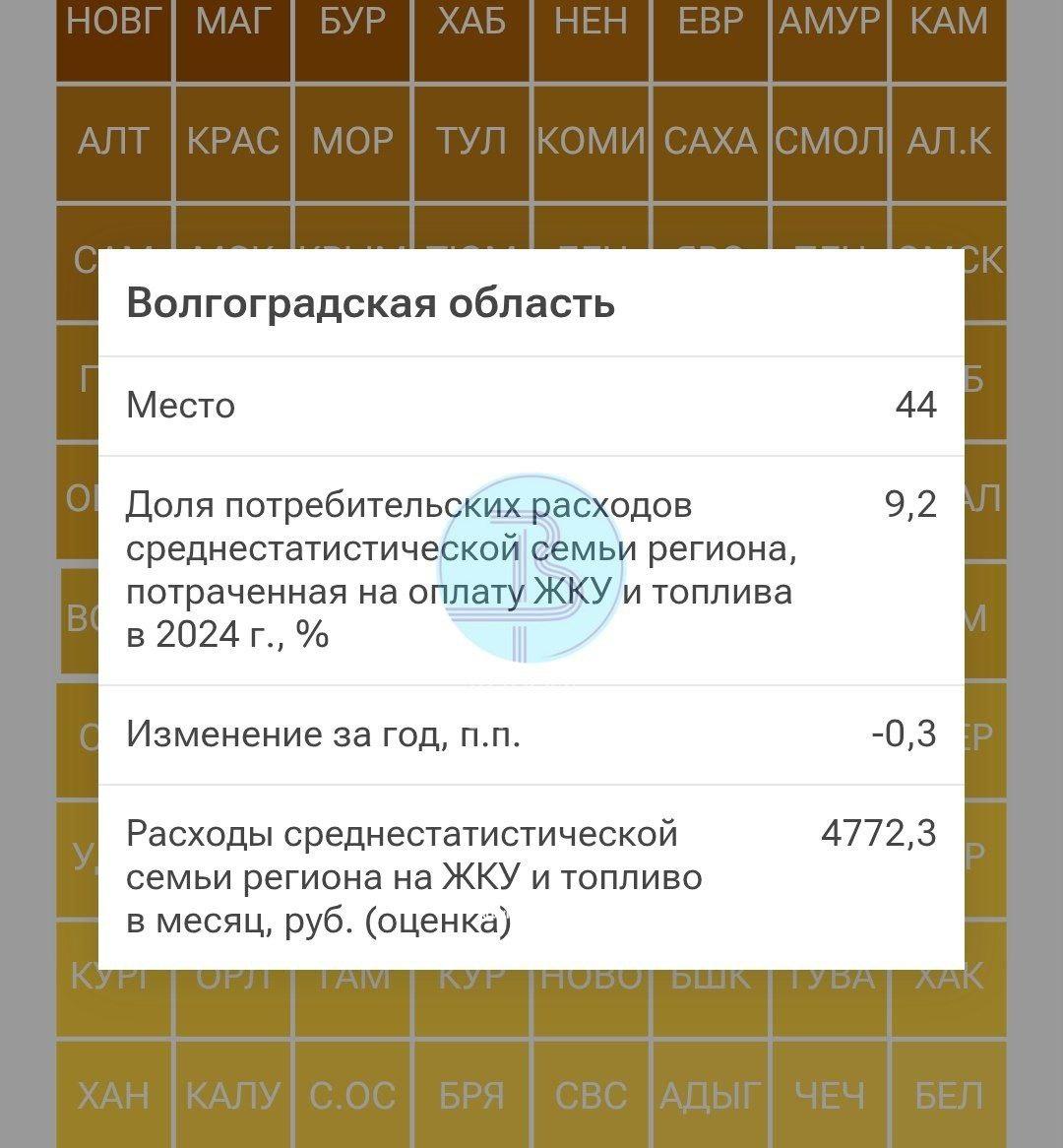This screenshot has width=1063, height=1148.
Task: Select the ХАН region tile
Action: pos(113,1095)
